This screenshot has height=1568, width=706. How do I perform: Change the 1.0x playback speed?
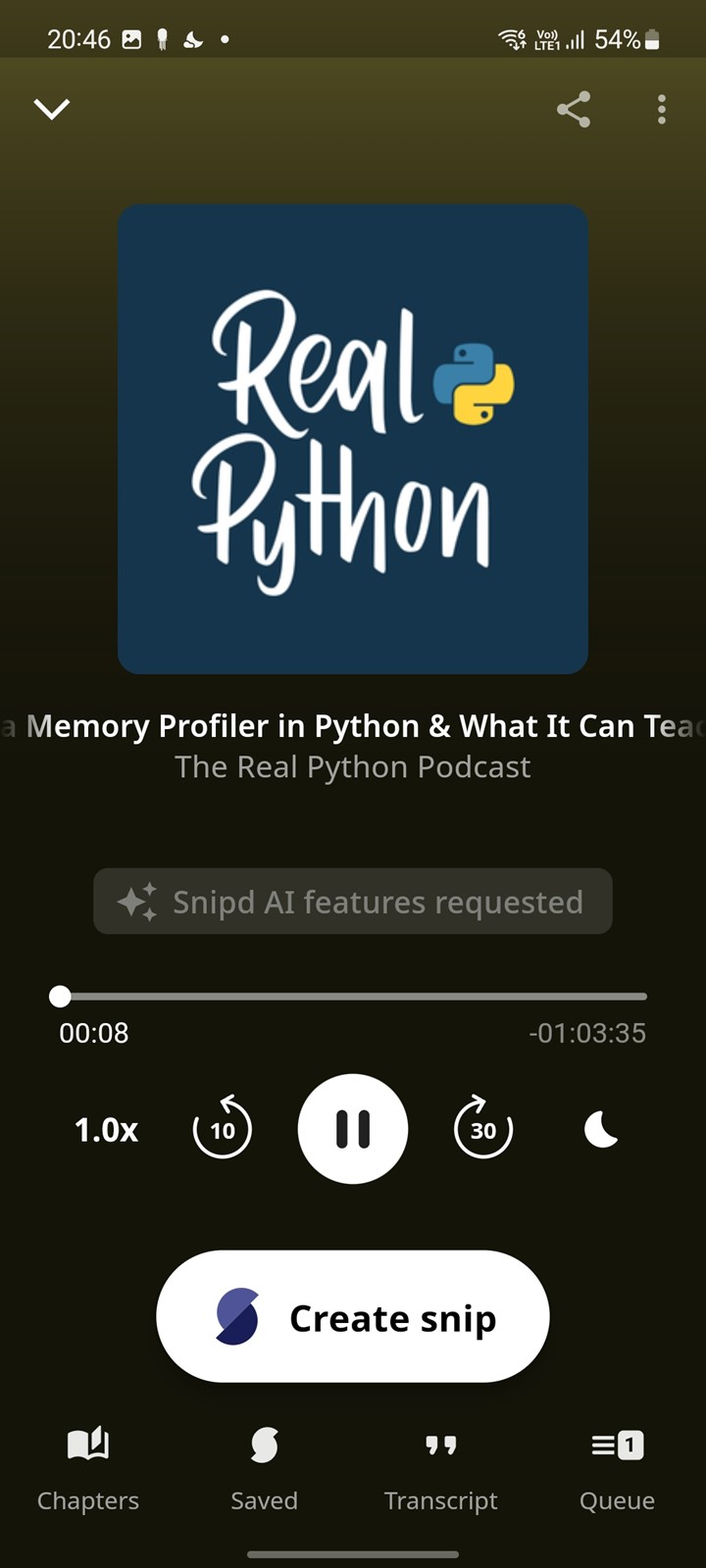coord(106,1130)
